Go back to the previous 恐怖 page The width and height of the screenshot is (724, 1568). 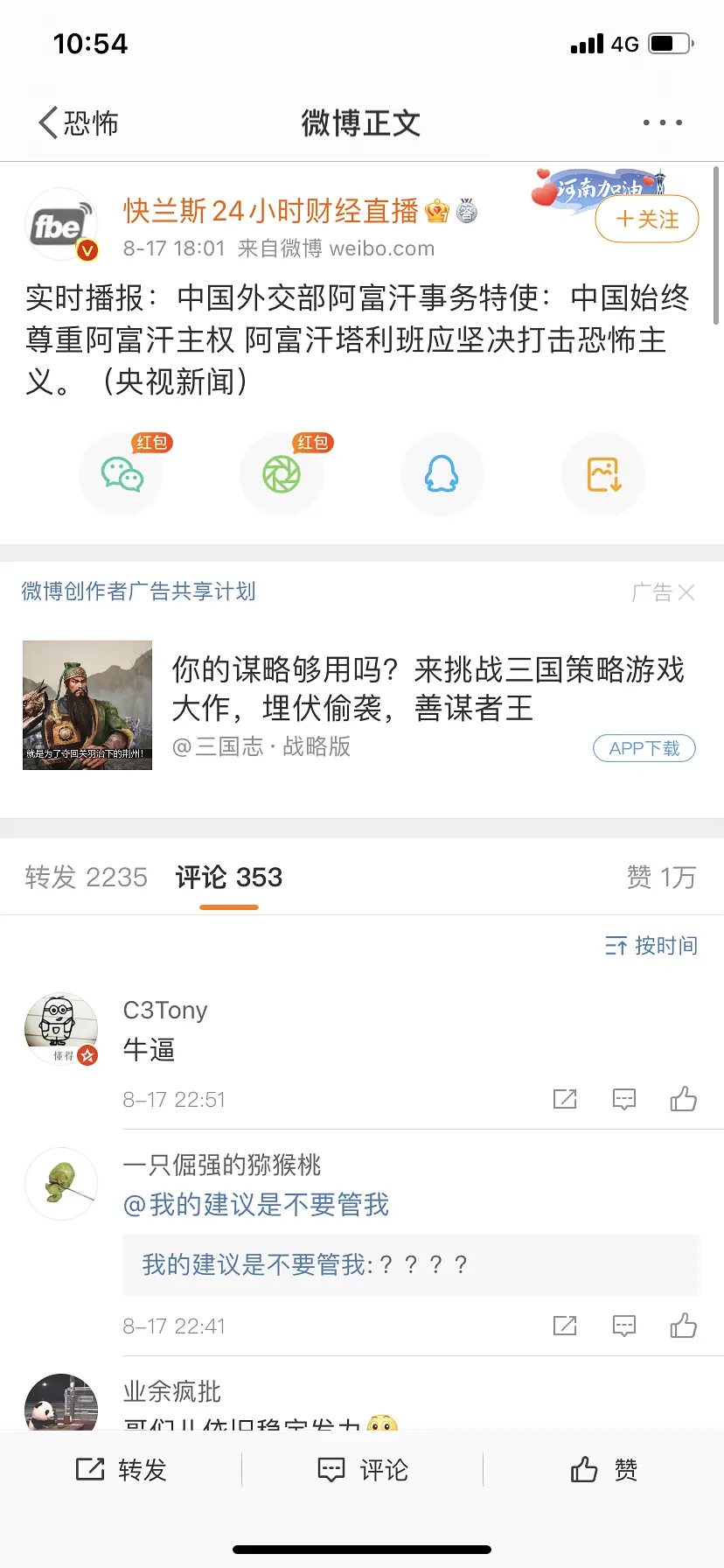(x=79, y=123)
